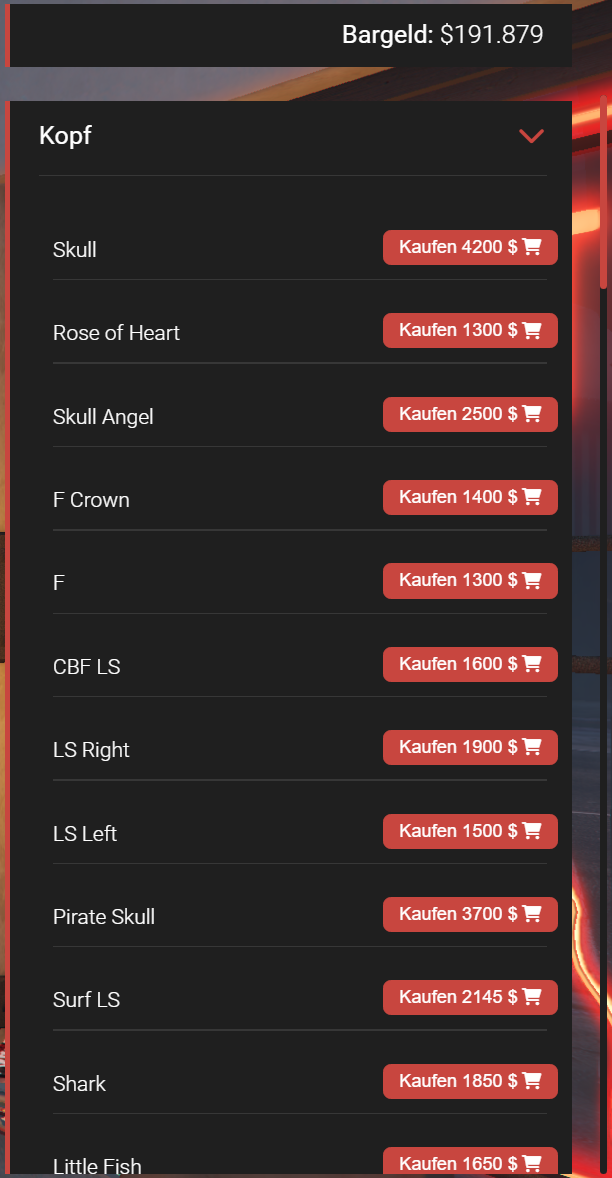
Task: Select the Skull row to preview
Action: pyautogui.click(x=75, y=250)
